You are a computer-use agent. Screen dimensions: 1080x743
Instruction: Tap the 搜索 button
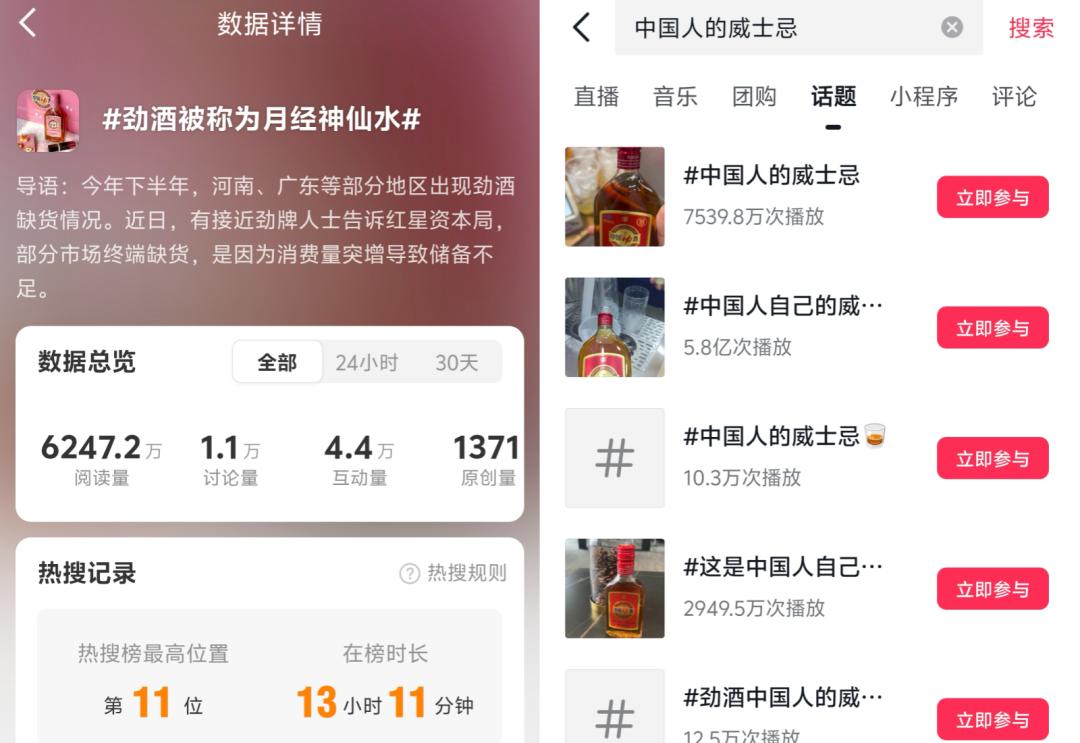tap(1030, 28)
